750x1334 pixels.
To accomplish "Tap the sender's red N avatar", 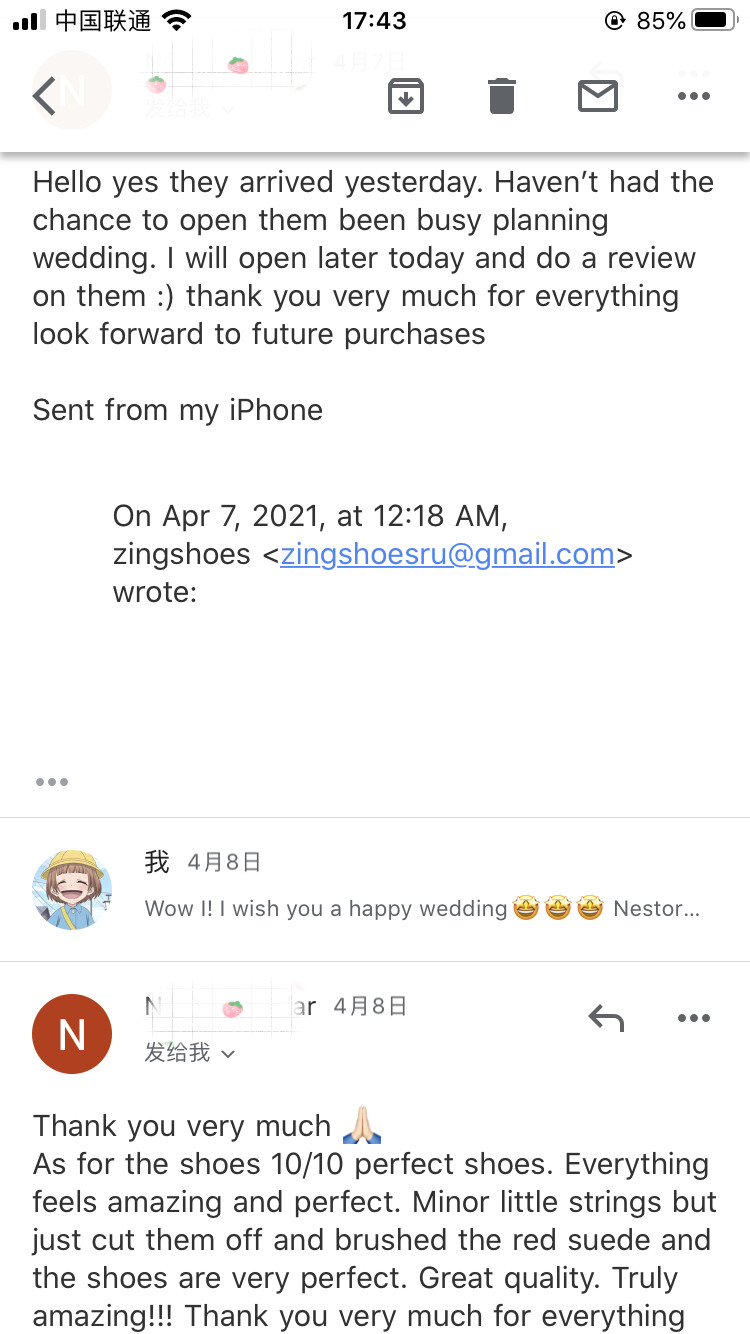I will coord(72,1034).
